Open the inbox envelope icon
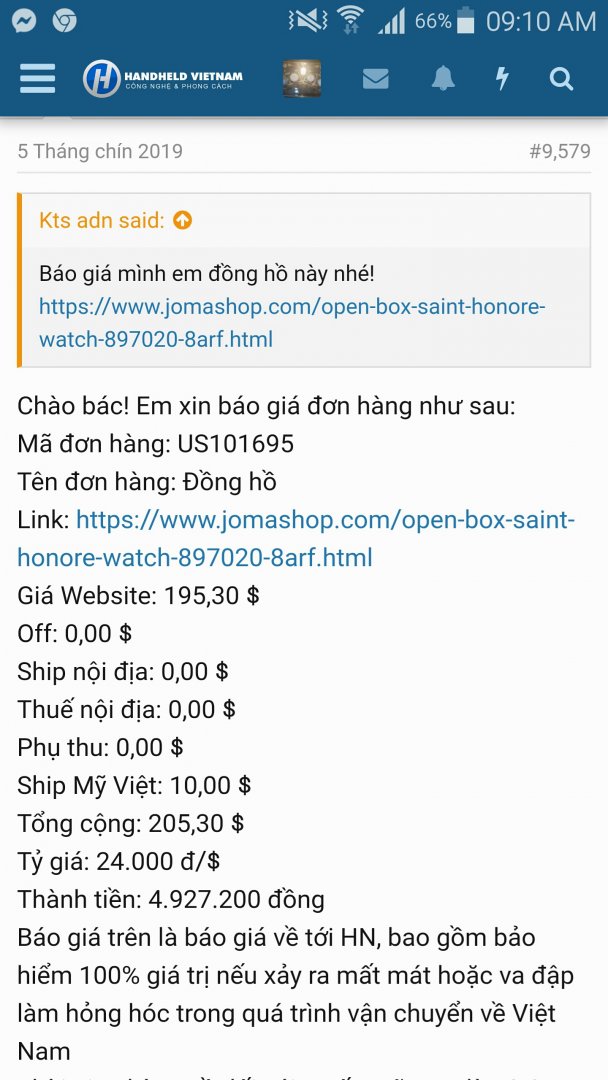The image size is (608, 1080). [x=376, y=78]
